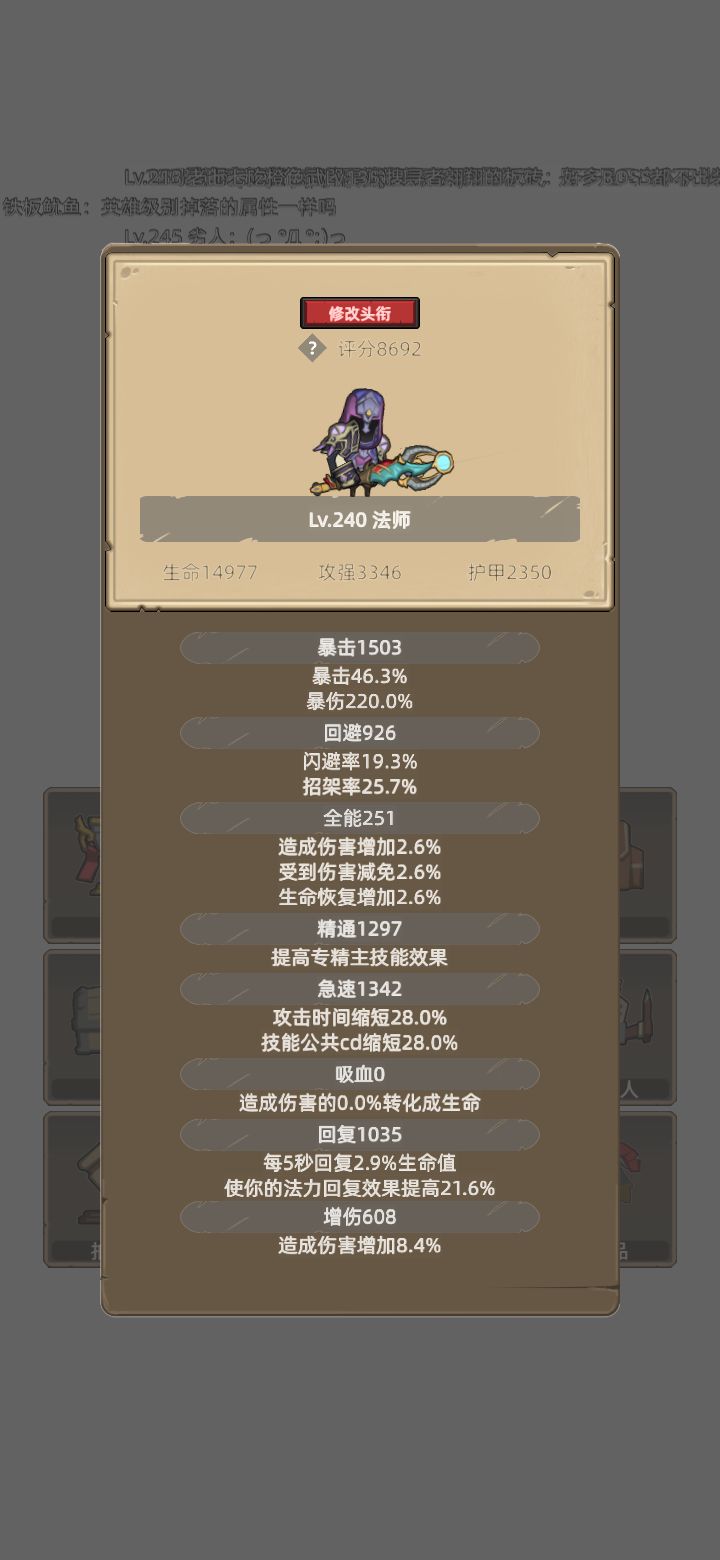Expand the 回复1035 stat bar
Viewport: 720px width, 1560px height.
[x=359, y=1135]
